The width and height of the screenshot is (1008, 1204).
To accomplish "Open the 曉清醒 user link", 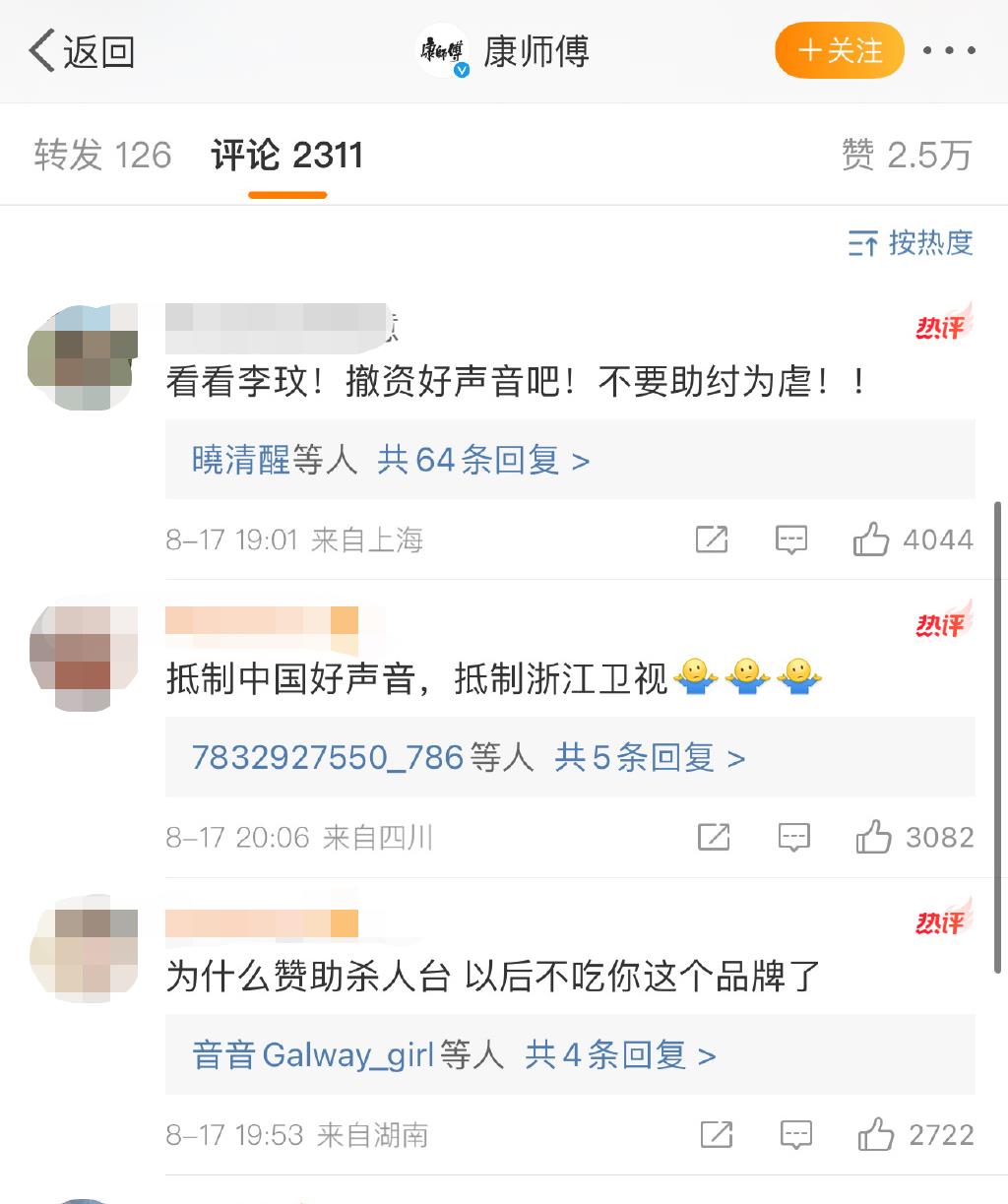I will [240, 460].
